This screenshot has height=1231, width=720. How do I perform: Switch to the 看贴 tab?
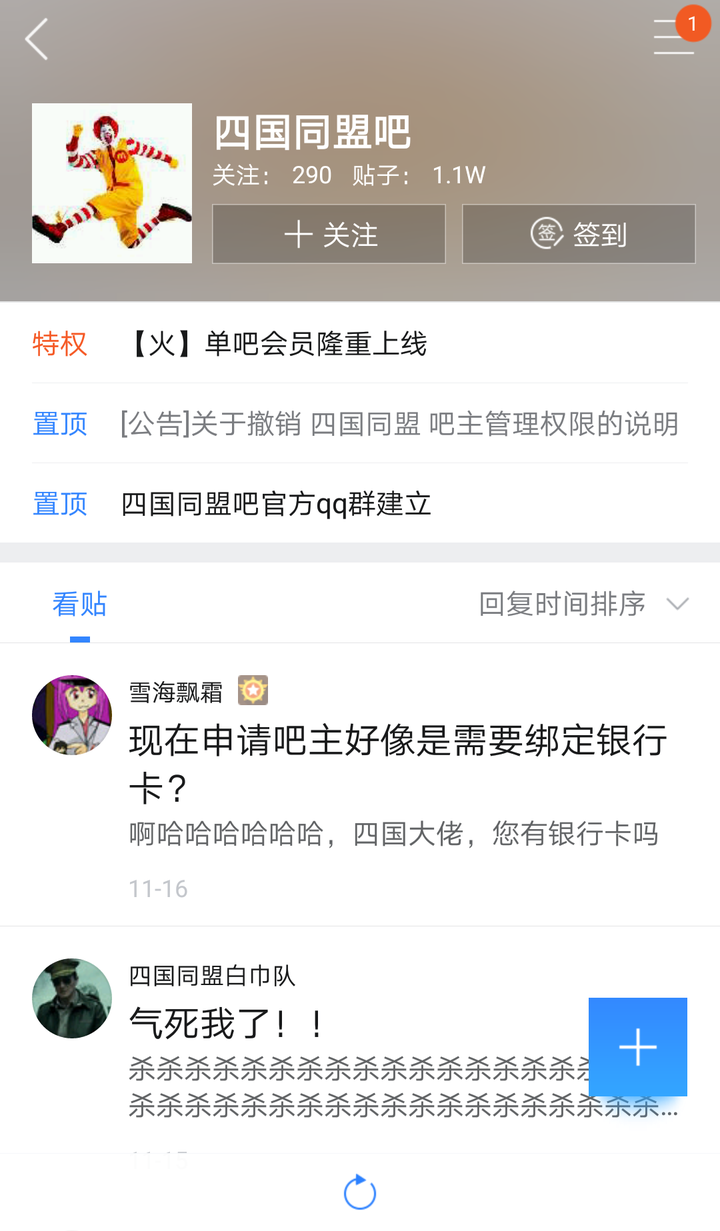(x=80, y=604)
